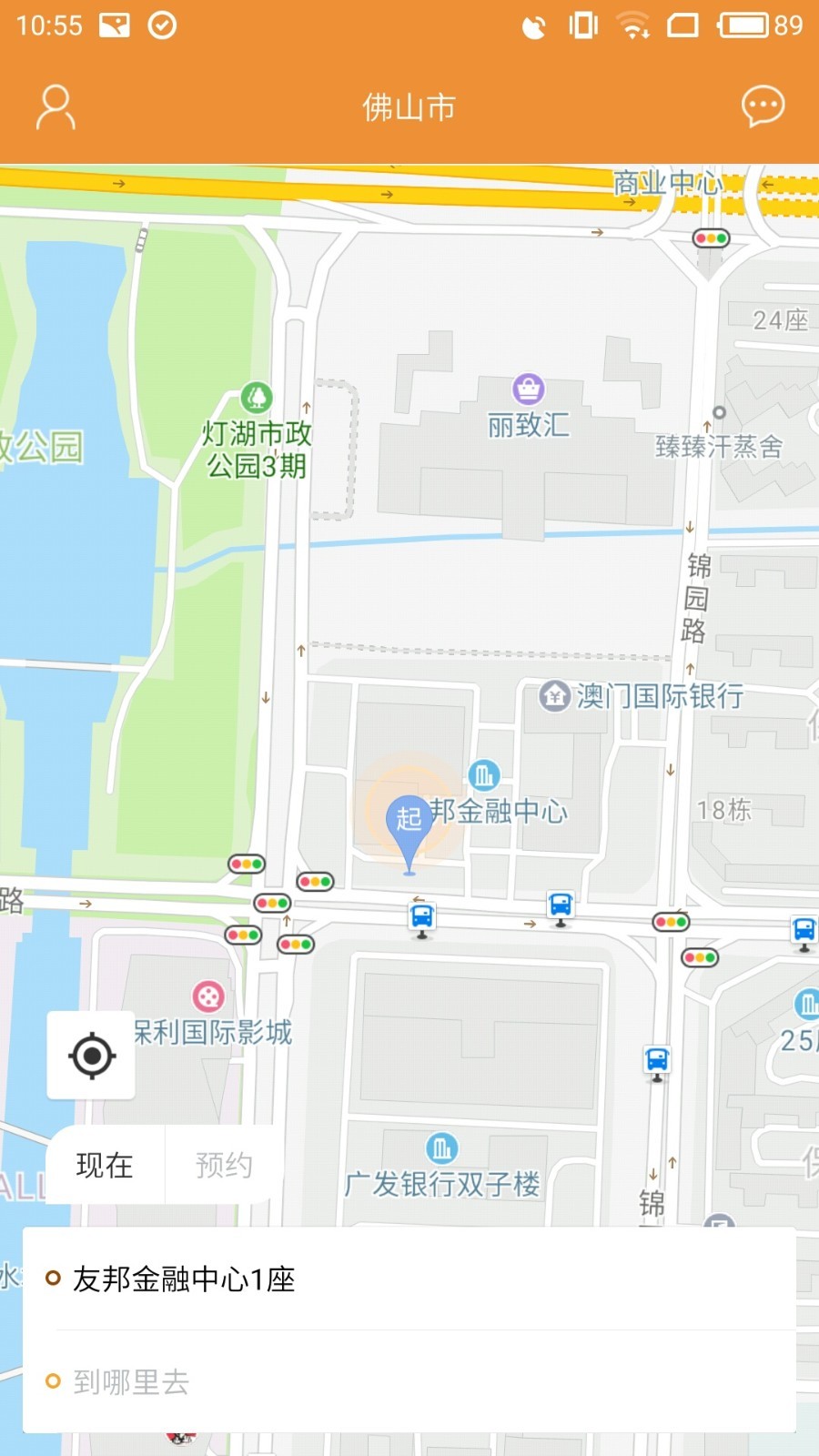819x1456 pixels.
Task: Select the 现在 tab for immediate ride
Action: coord(103,1165)
